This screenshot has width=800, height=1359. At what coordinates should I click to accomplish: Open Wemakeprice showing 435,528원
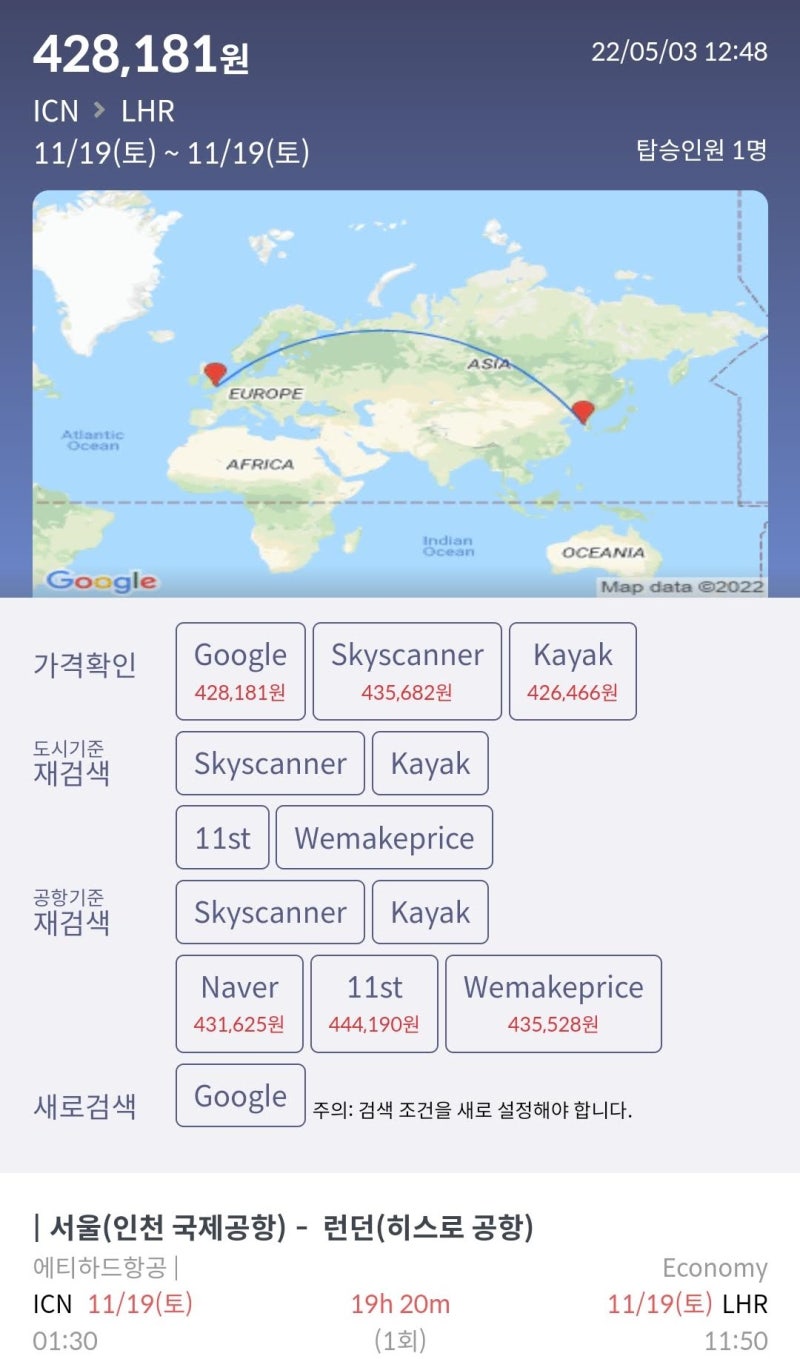[553, 1003]
